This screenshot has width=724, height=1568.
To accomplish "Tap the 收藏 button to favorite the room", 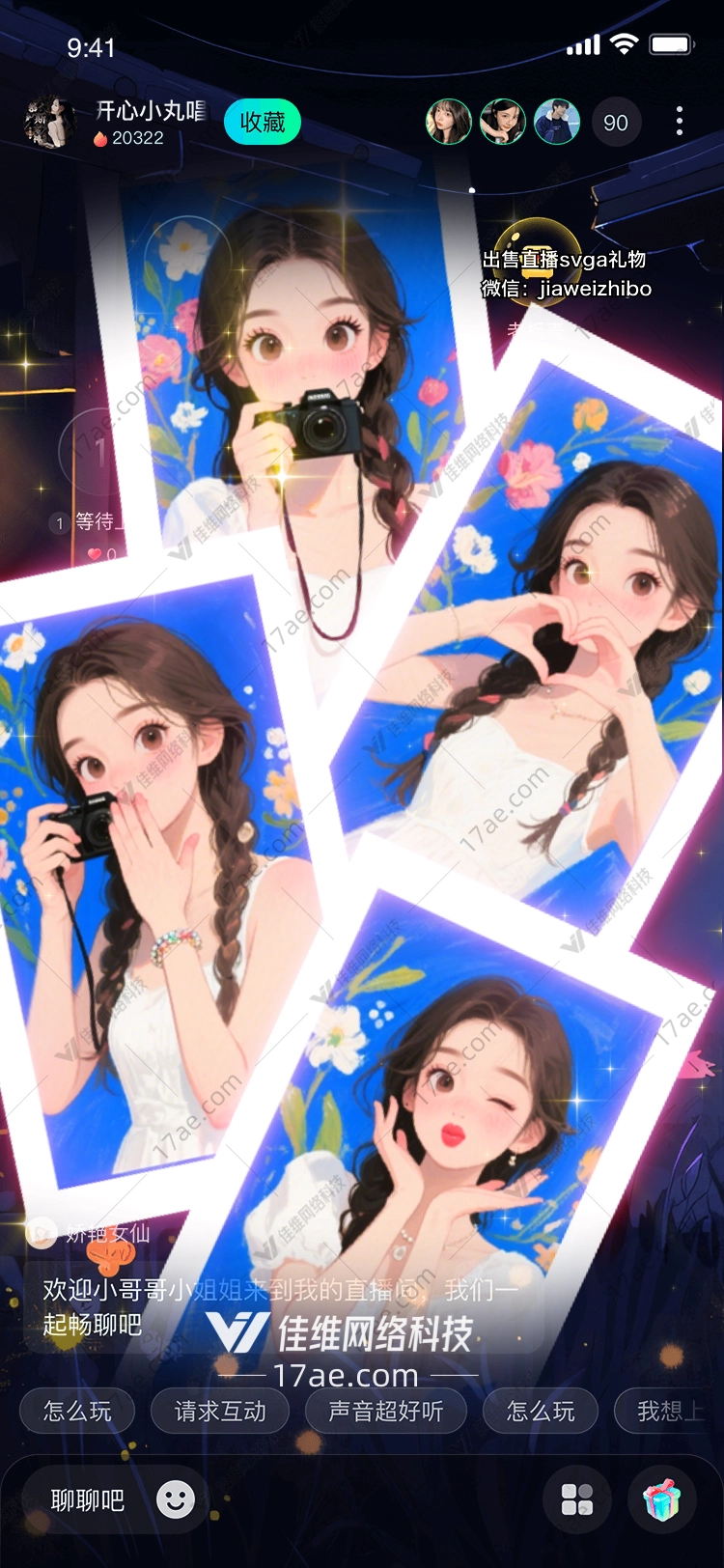I will pyautogui.click(x=263, y=123).
